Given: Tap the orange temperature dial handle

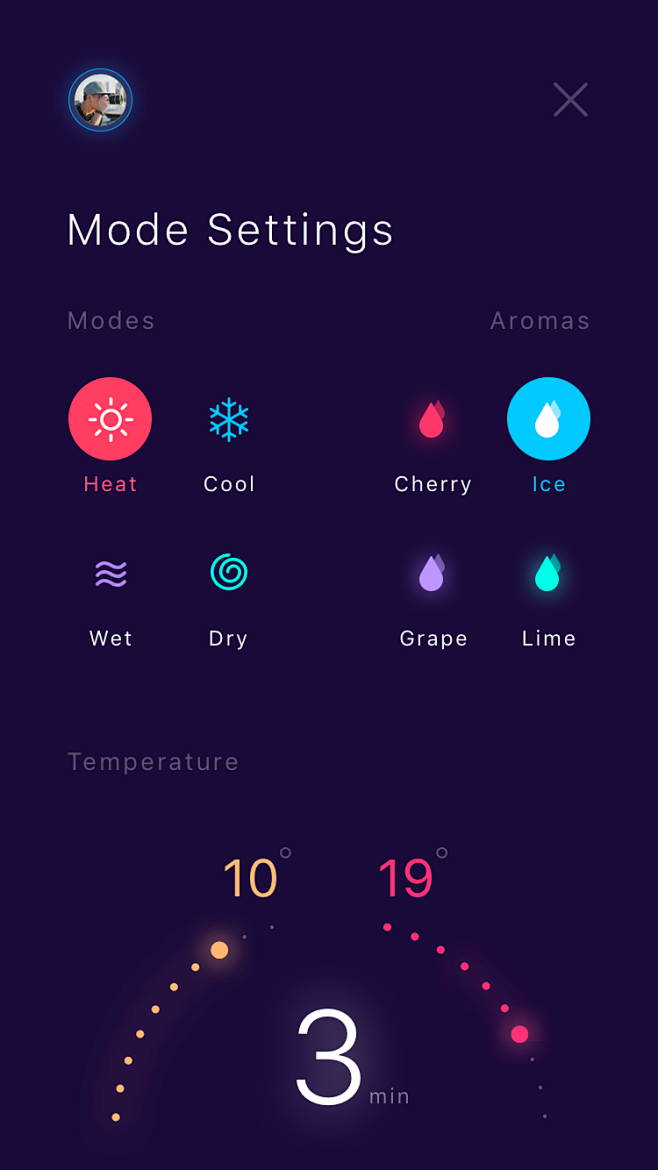Looking at the screenshot, I should coord(219,950).
